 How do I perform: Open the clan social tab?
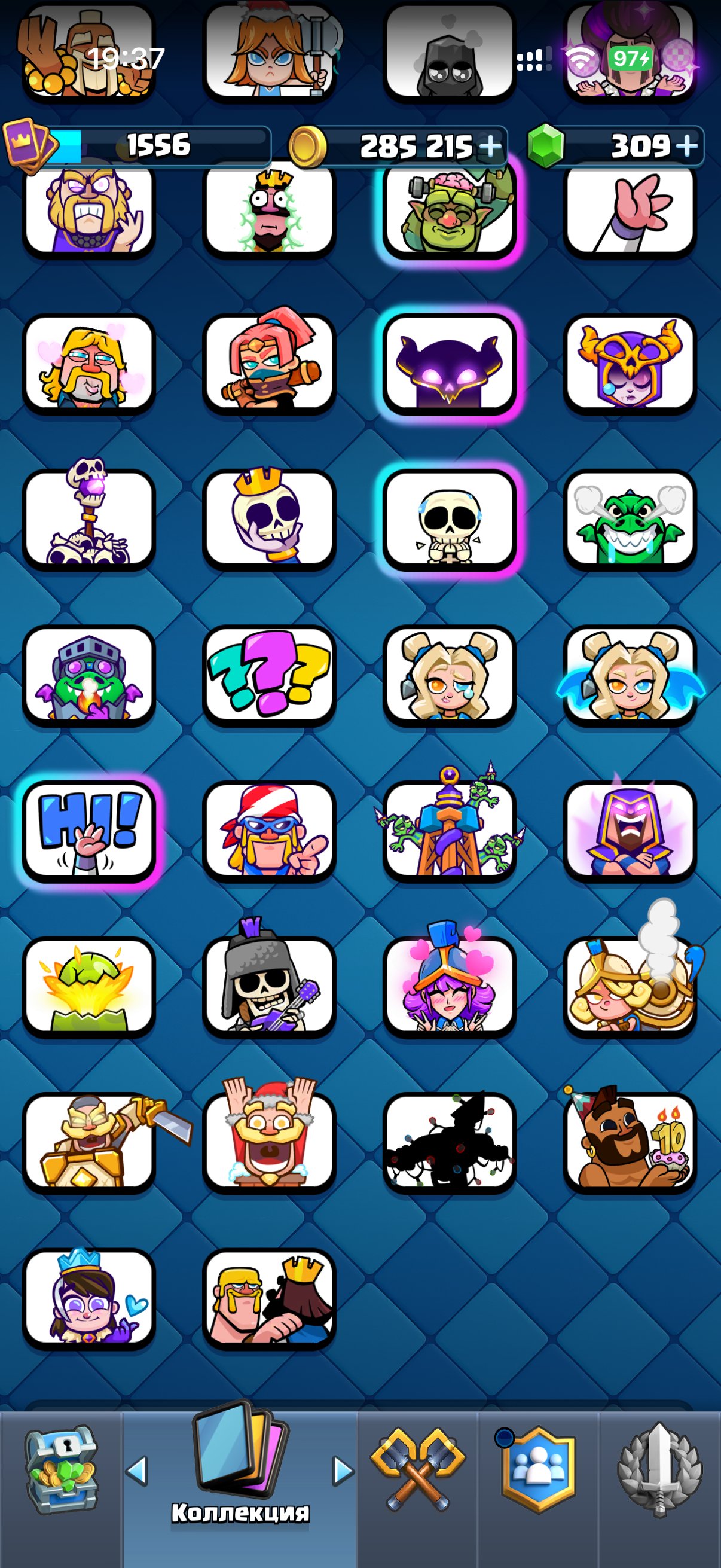click(539, 1471)
